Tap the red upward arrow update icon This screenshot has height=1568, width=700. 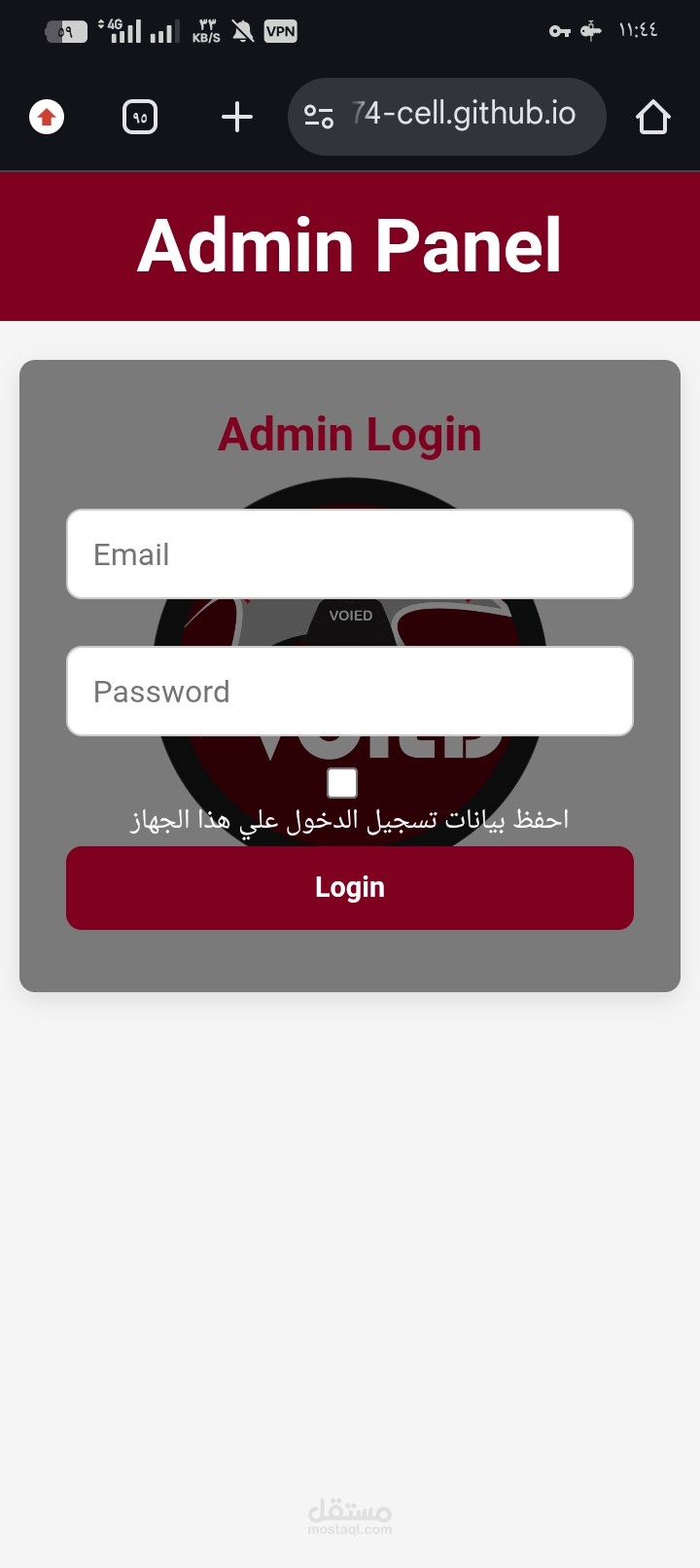tap(47, 118)
